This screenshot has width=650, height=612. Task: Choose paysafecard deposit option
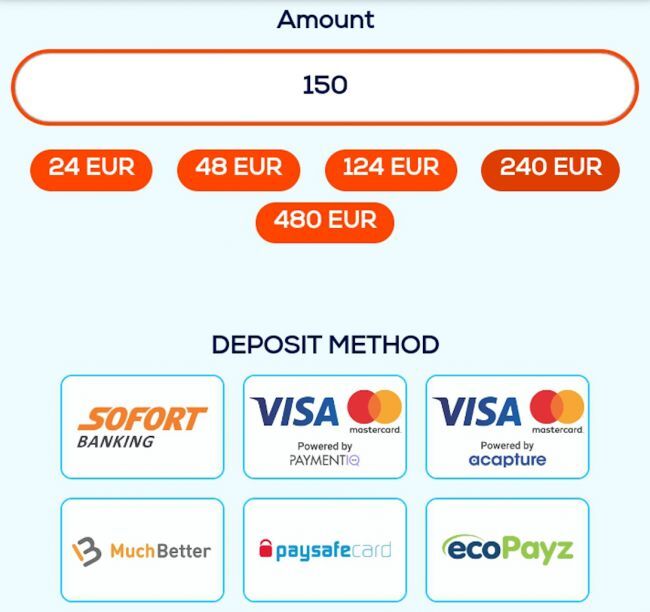(325, 549)
